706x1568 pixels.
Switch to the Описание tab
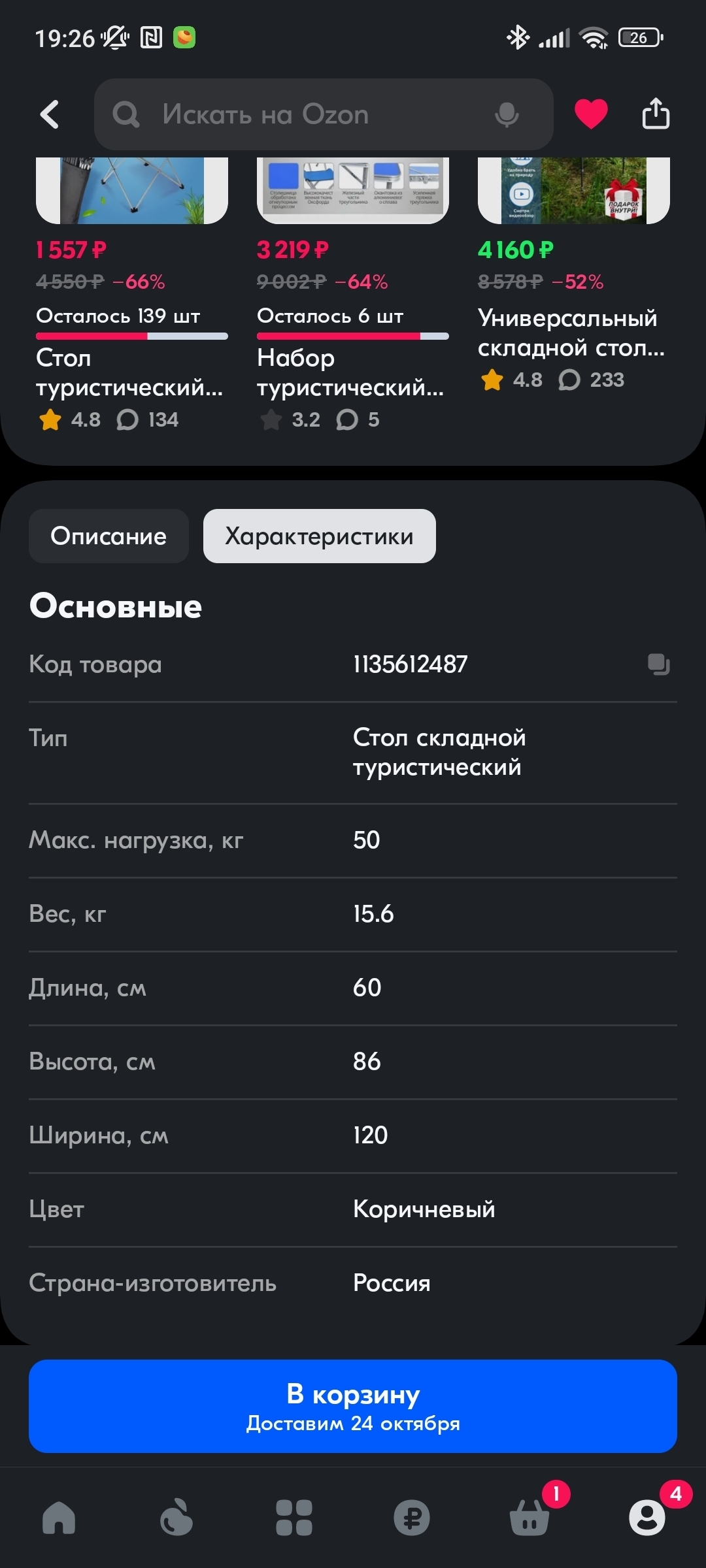coord(109,536)
